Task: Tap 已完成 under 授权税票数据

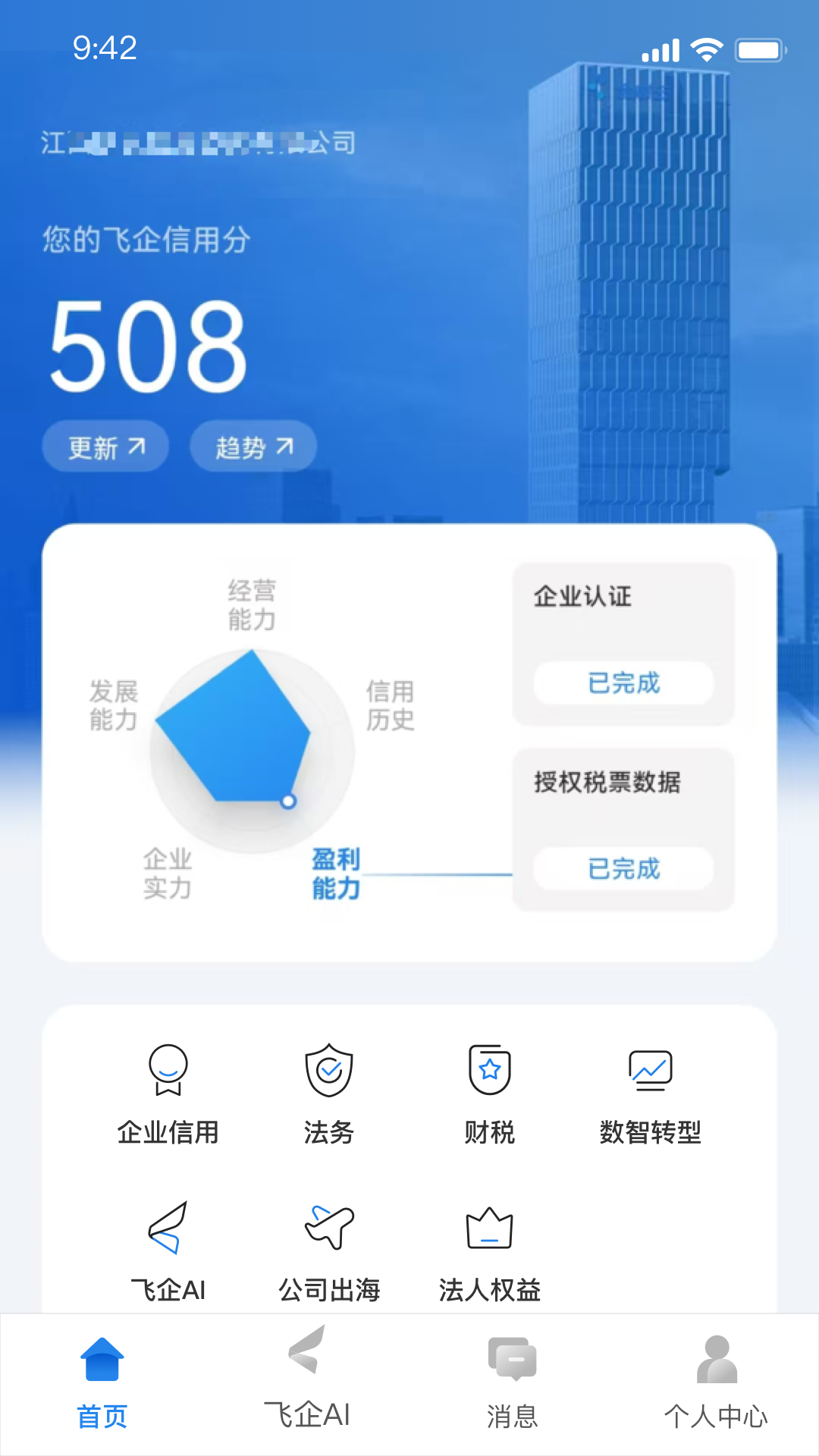Action: click(x=623, y=869)
